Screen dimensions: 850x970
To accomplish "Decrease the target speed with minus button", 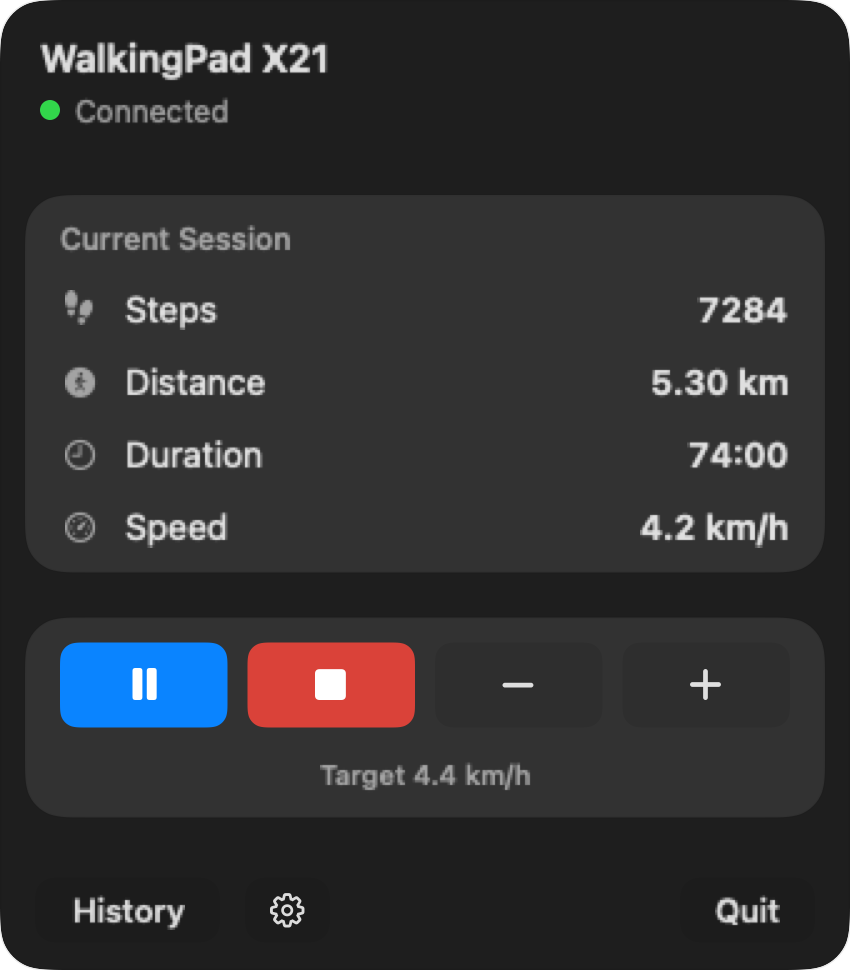I will pos(518,685).
